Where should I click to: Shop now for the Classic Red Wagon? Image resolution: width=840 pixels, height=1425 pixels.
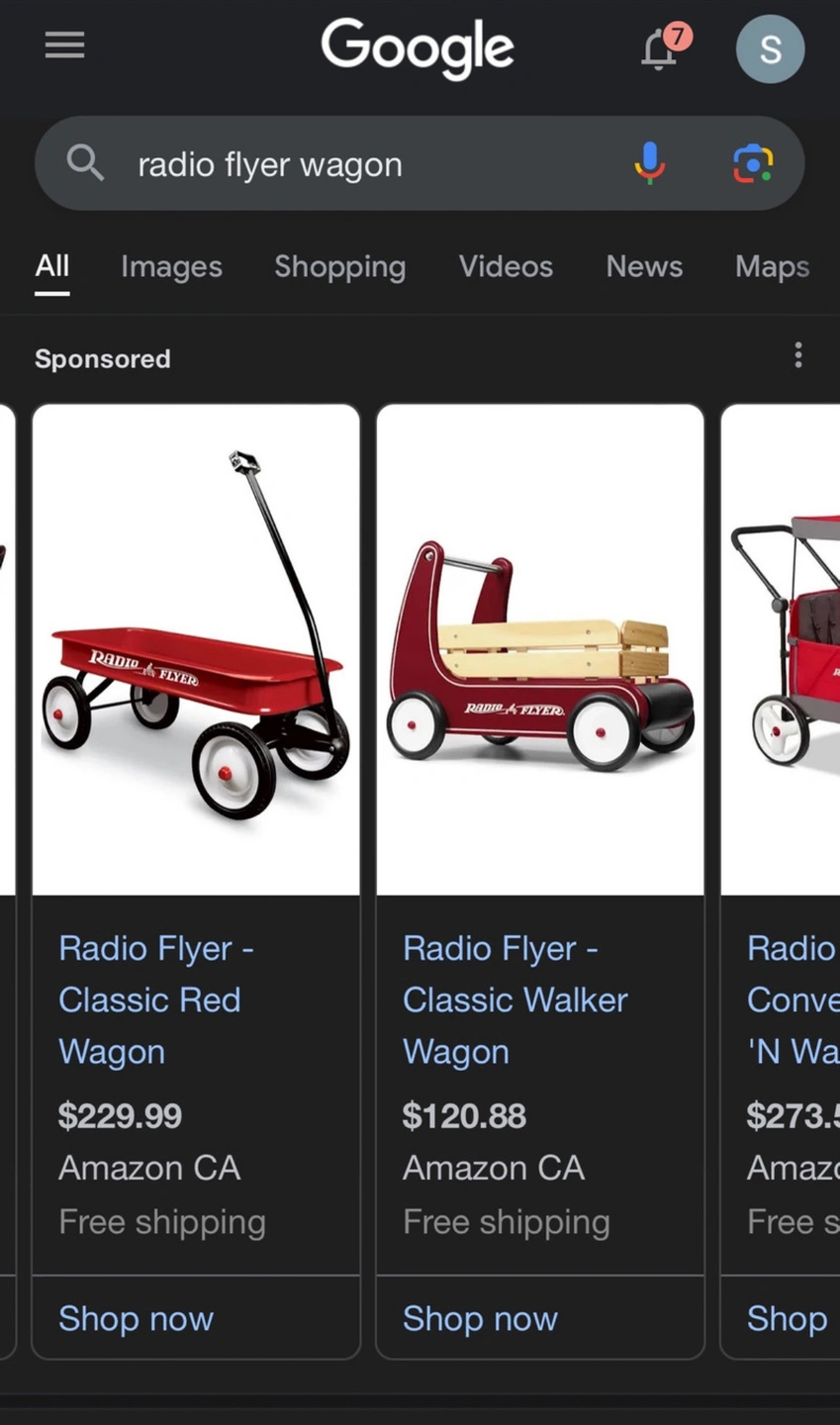tap(136, 1318)
